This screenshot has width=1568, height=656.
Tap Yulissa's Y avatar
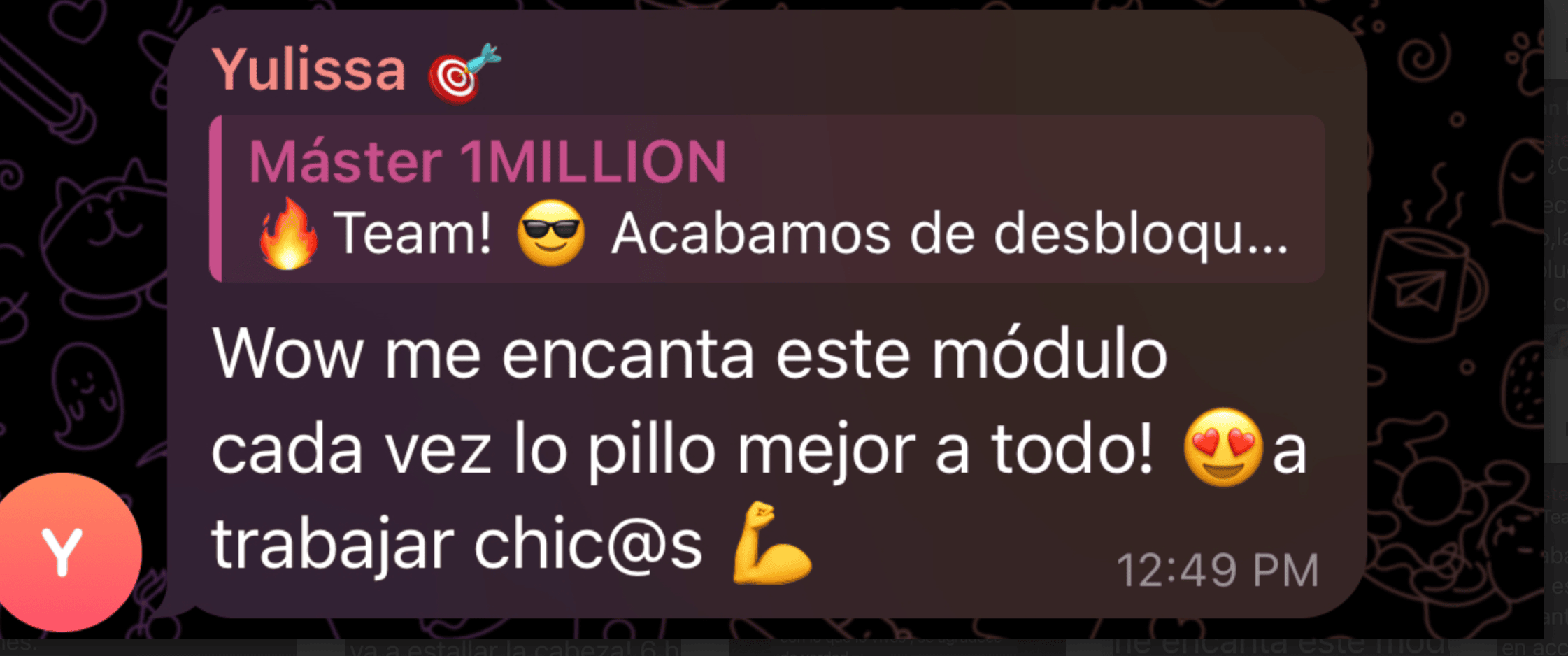coord(66,552)
